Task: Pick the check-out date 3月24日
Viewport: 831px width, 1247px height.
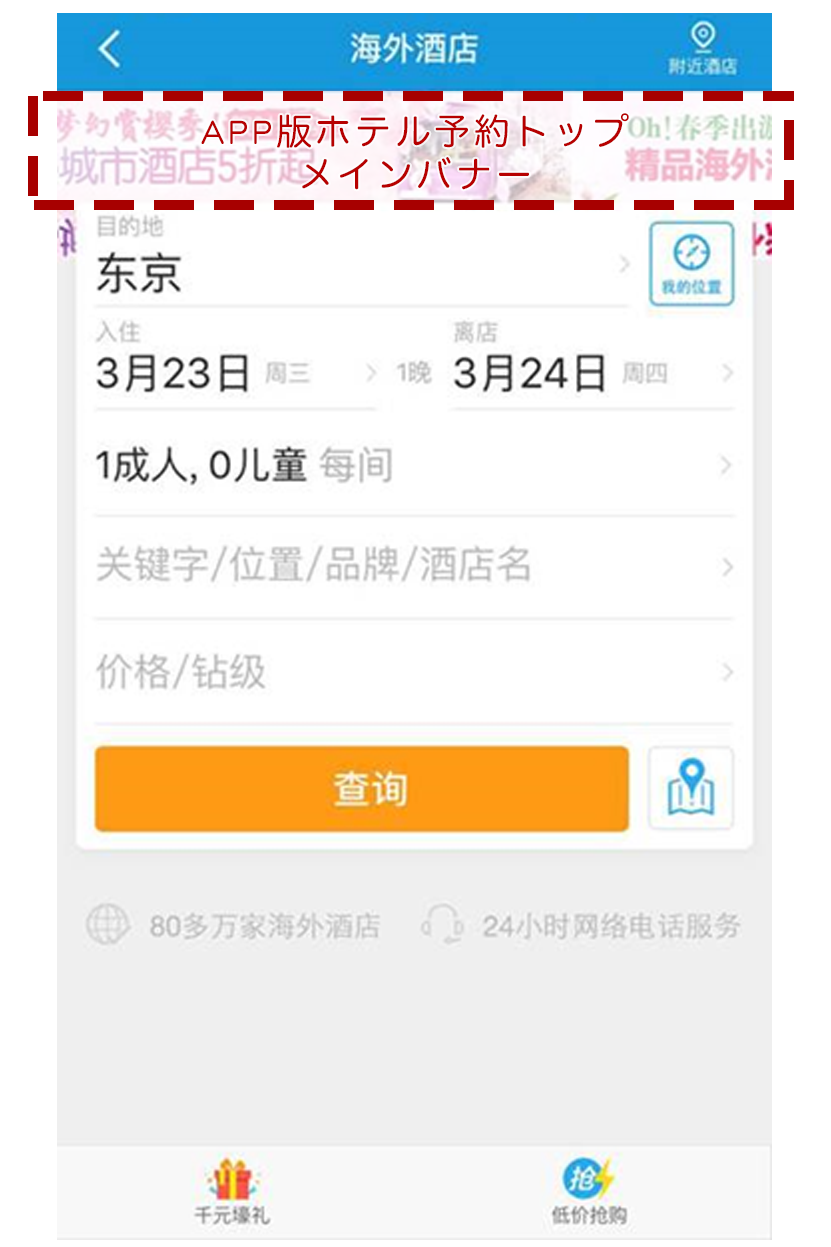Action: (x=592, y=374)
